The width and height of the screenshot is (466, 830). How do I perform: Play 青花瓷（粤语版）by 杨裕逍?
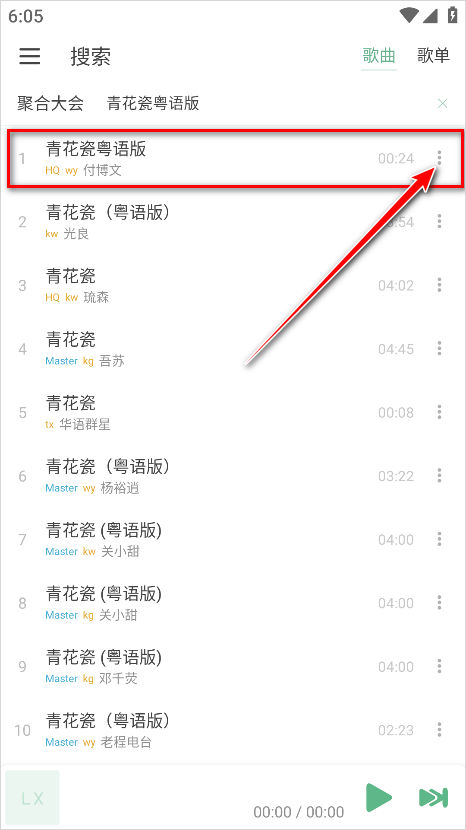233,476
